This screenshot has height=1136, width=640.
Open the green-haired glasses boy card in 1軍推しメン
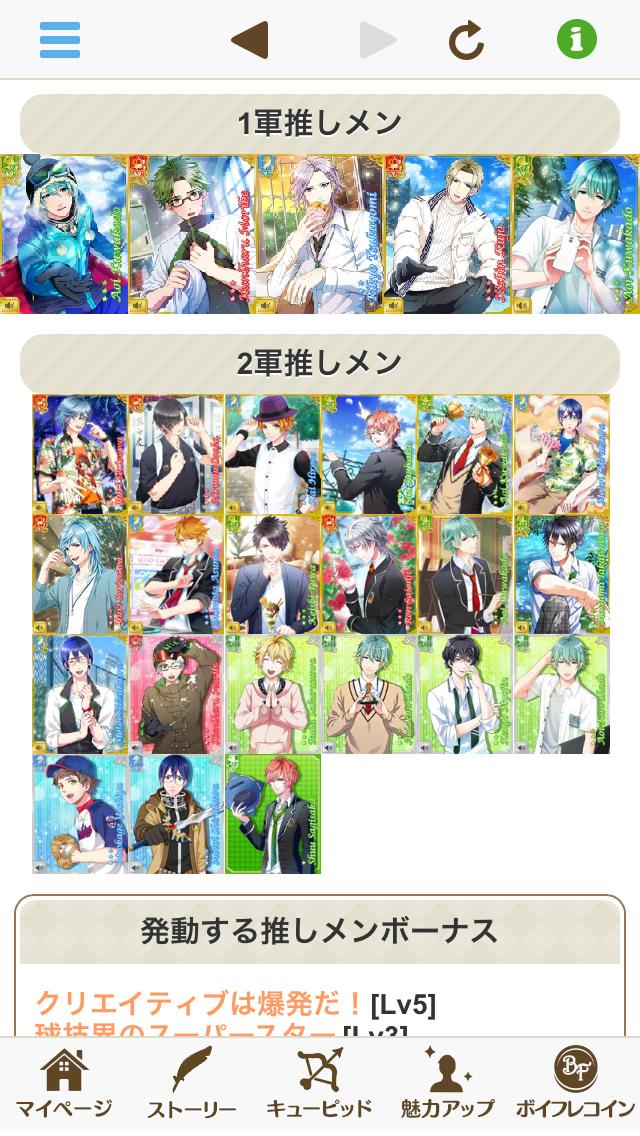pyautogui.click(x=192, y=234)
